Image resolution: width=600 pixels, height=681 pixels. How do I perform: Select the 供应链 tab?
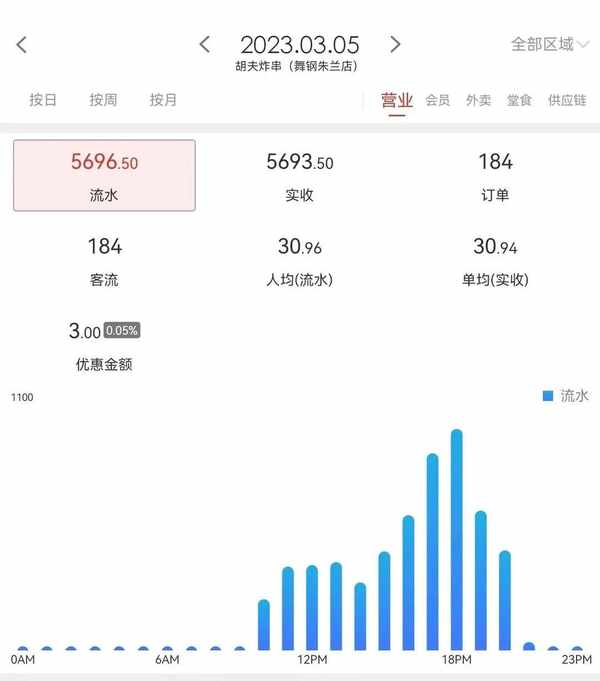pos(567,100)
